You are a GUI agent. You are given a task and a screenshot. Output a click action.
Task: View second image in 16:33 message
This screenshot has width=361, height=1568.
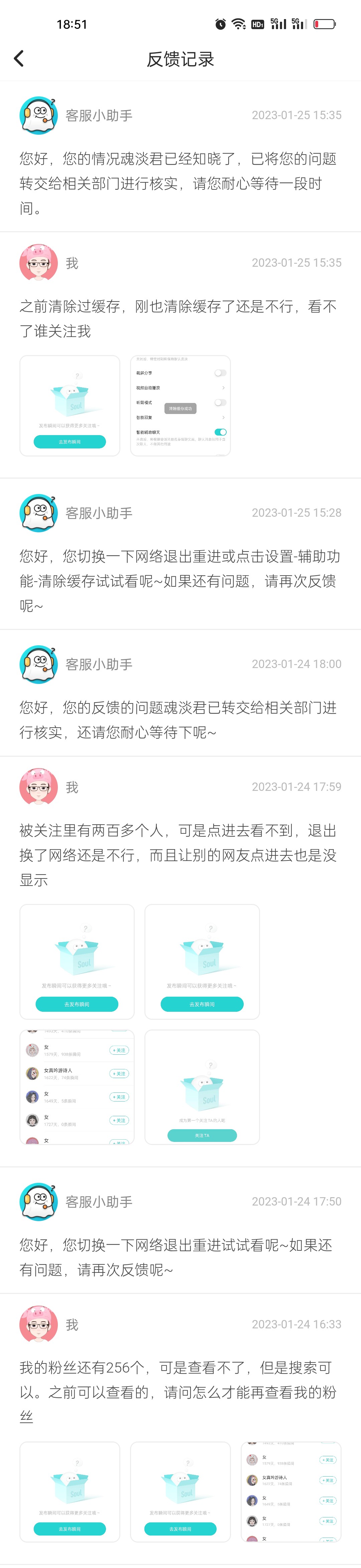[180, 1491]
